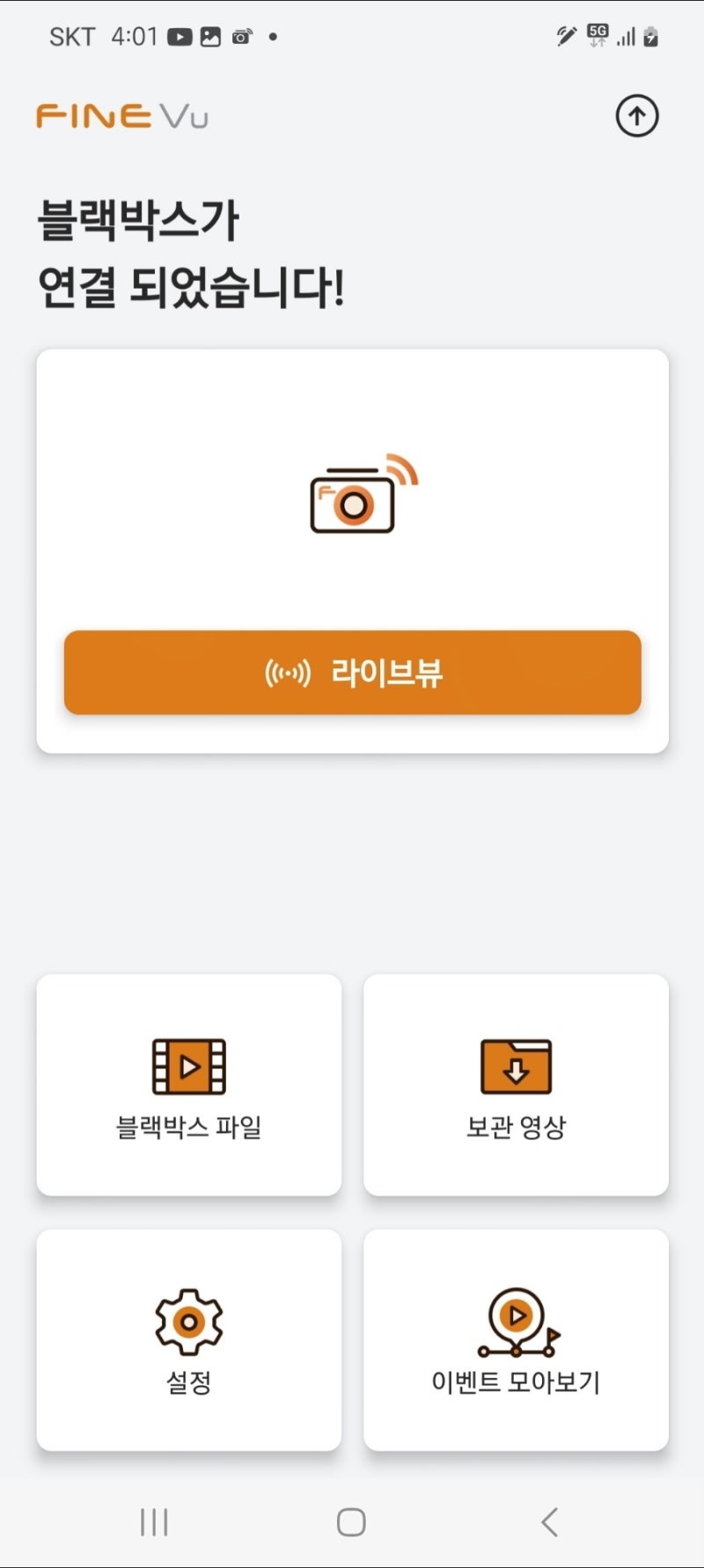Image resolution: width=704 pixels, height=1568 pixels.
Task: Open the 블랙박스 파일 card
Action: 187,1085
